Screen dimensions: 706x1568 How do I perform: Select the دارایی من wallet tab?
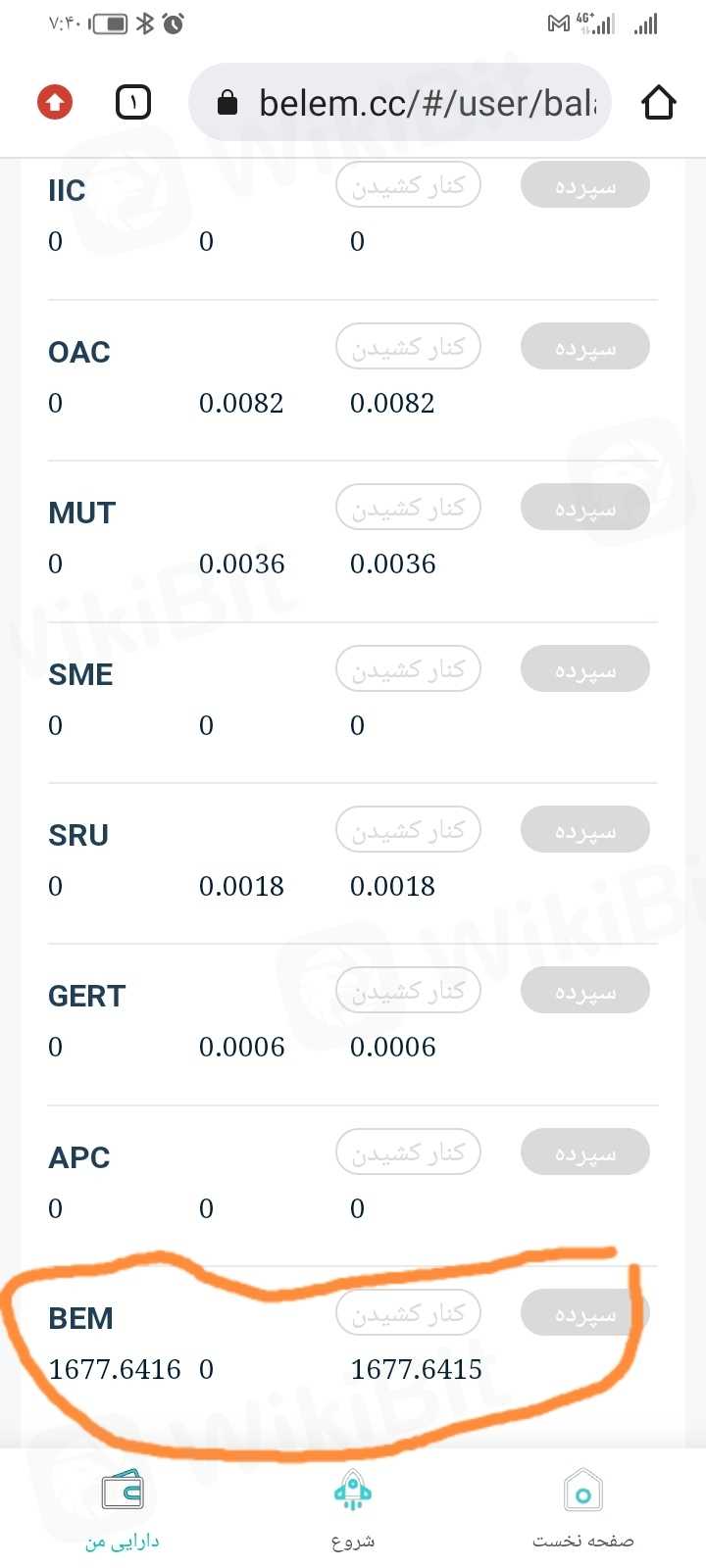(x=123, y=1509)
